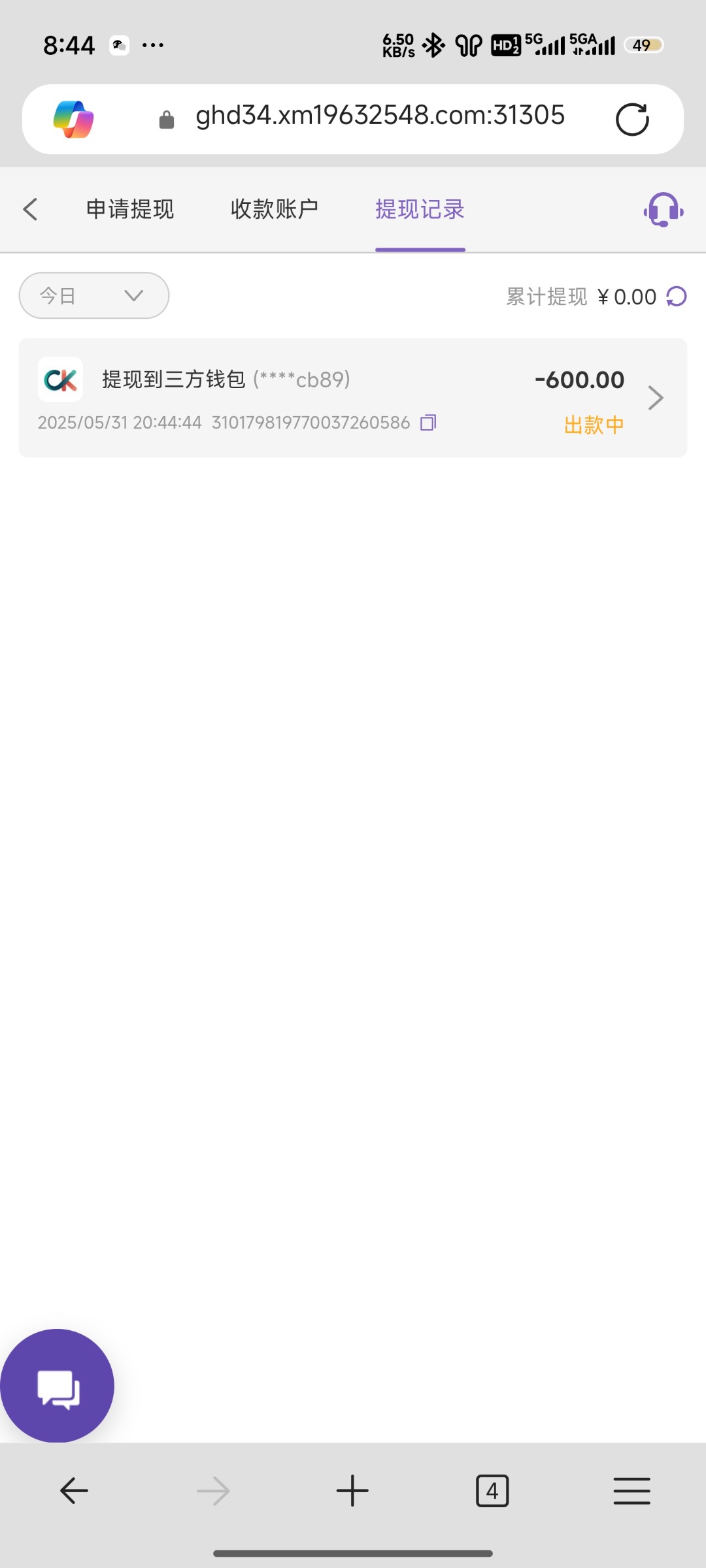The height and width of the screenshot is (1568, 706).
Task: Switch to the 收款账户 tab
Action: pyautogui.click(x=275, y=210)
